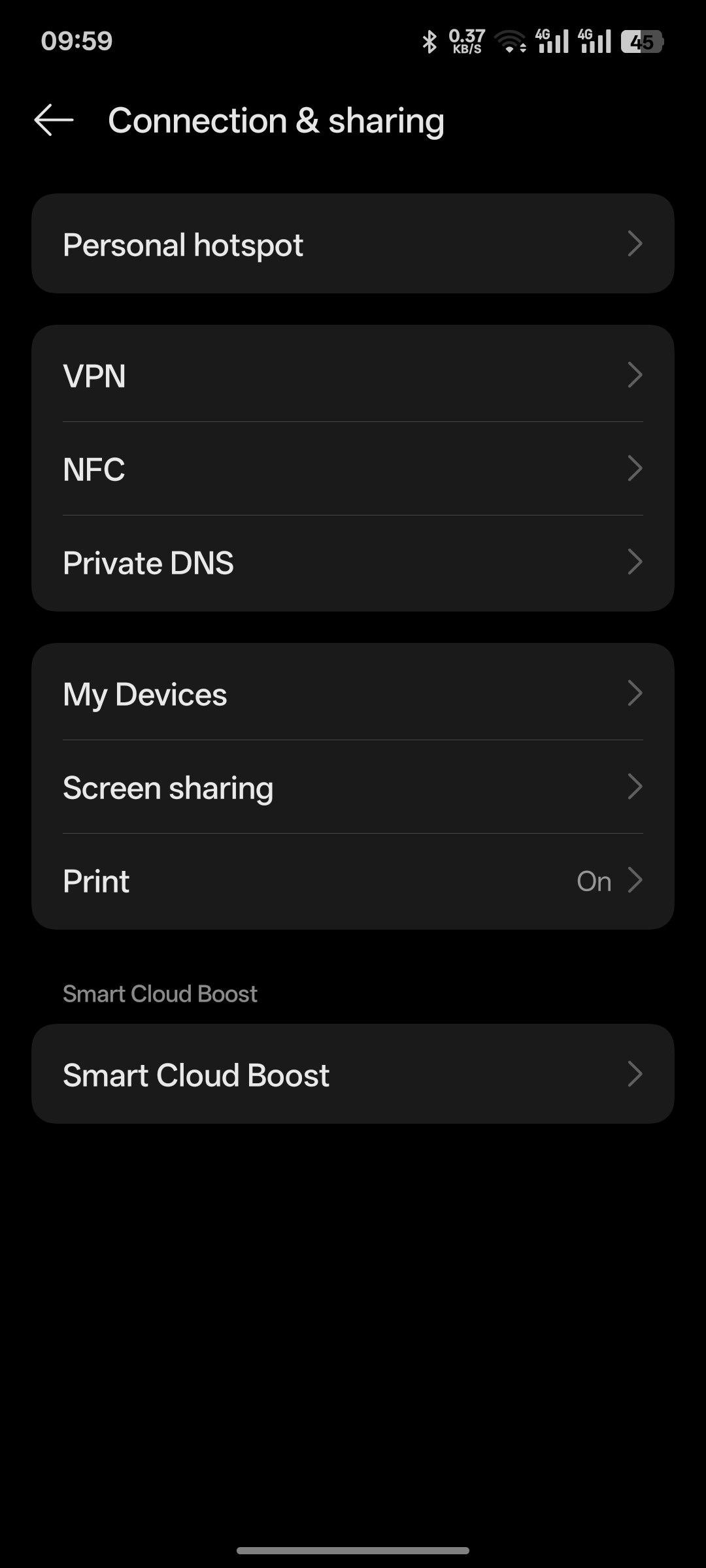Open My Devices

click(353, 693)
